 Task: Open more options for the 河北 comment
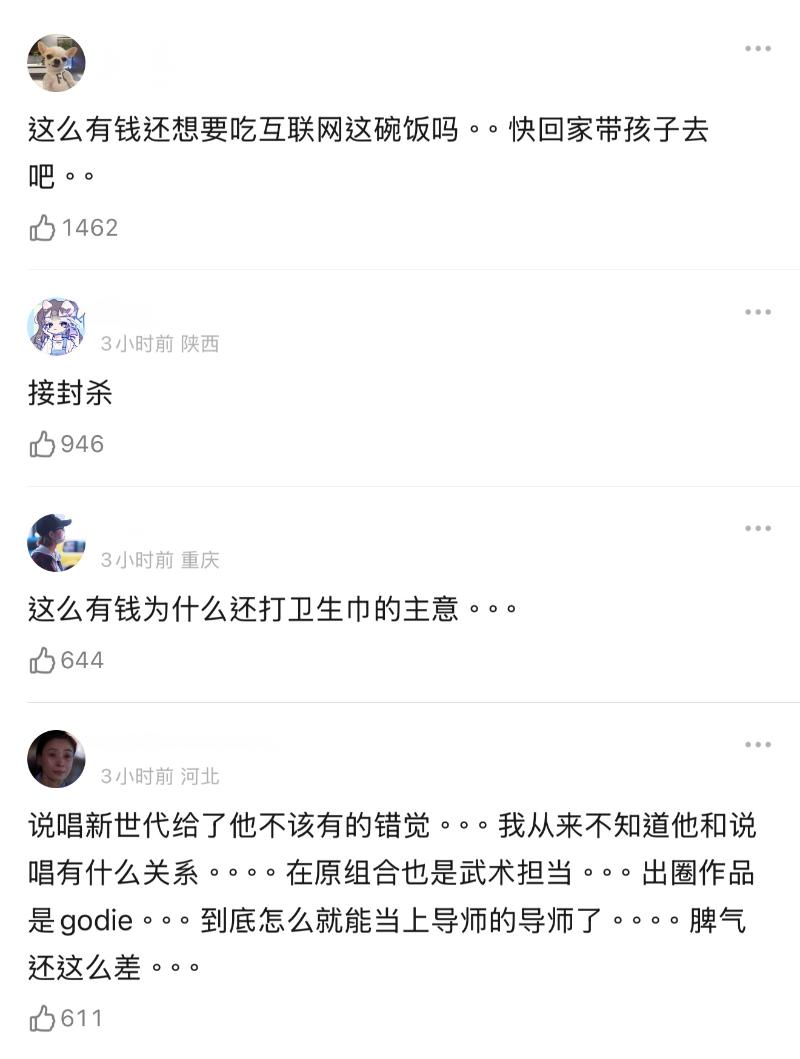point(757,745)
